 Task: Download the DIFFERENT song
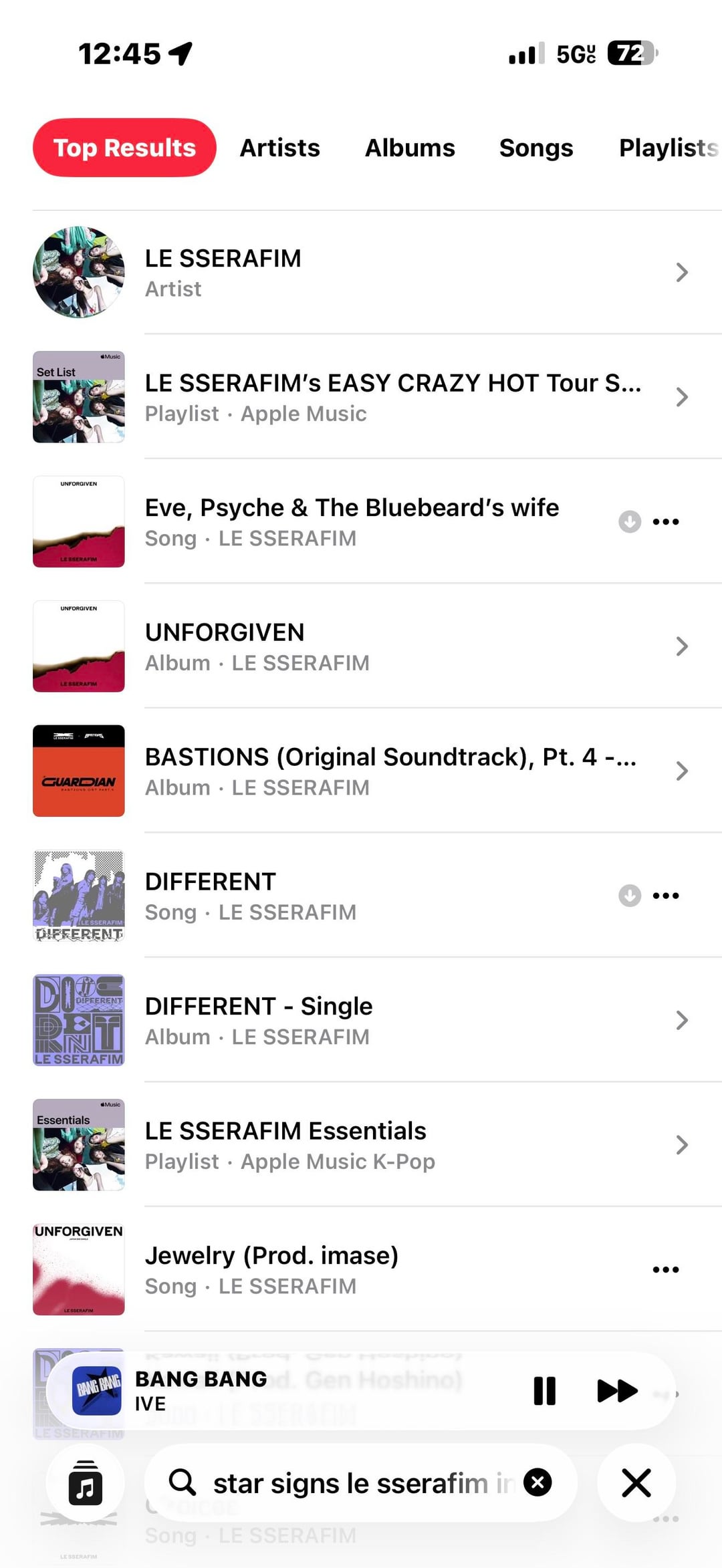point(630,896)
